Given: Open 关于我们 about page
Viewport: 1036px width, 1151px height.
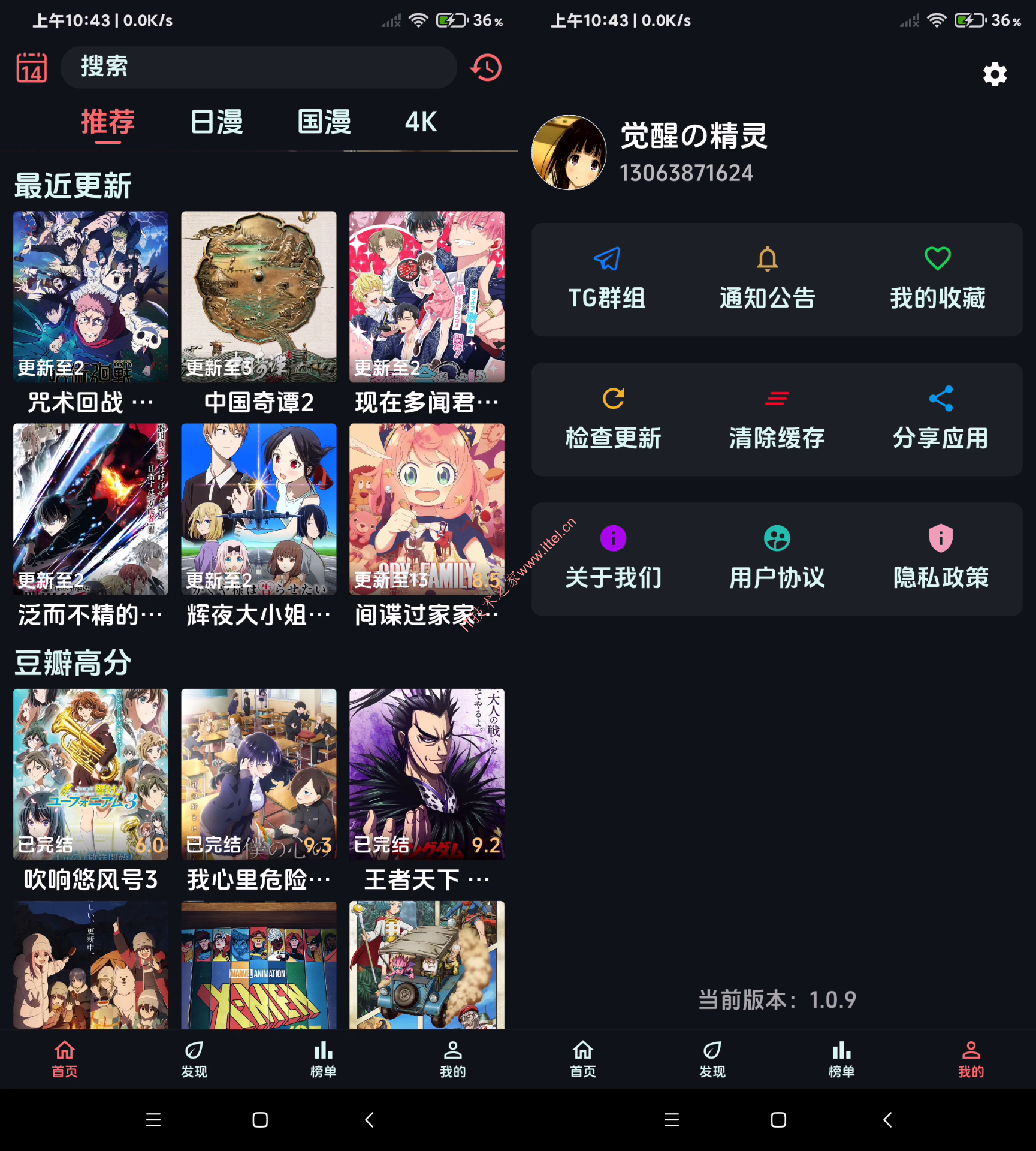Looking at the screenshot, I should (614, 559).
